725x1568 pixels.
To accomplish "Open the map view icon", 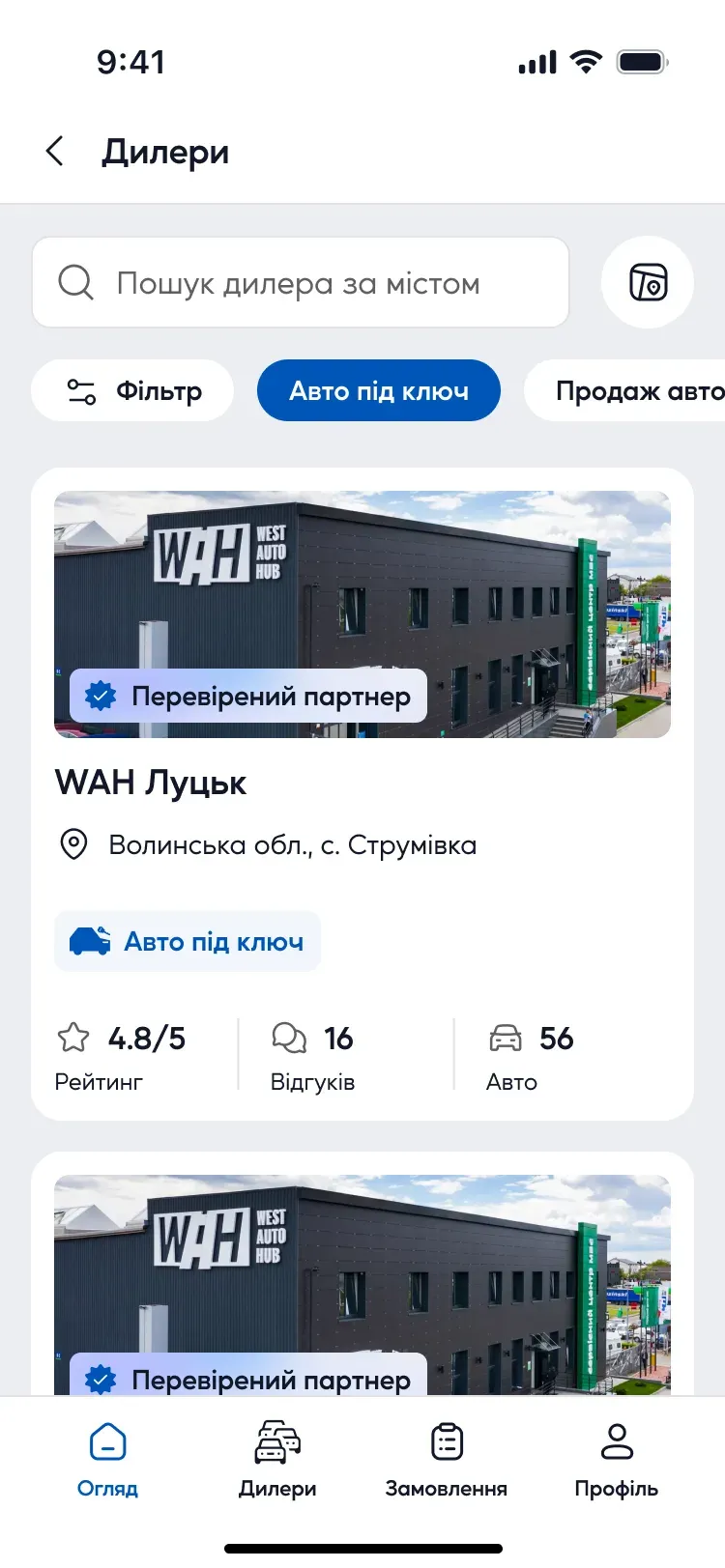I will click(648, 283).
